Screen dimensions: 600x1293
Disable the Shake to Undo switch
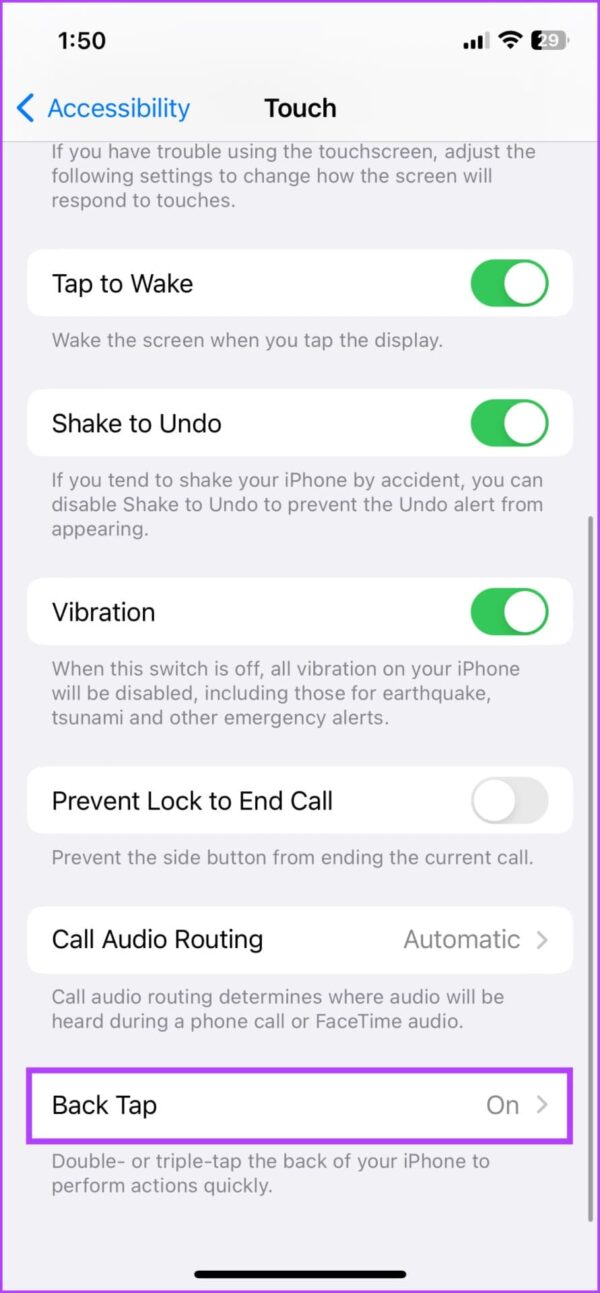(x=509, y=423)
